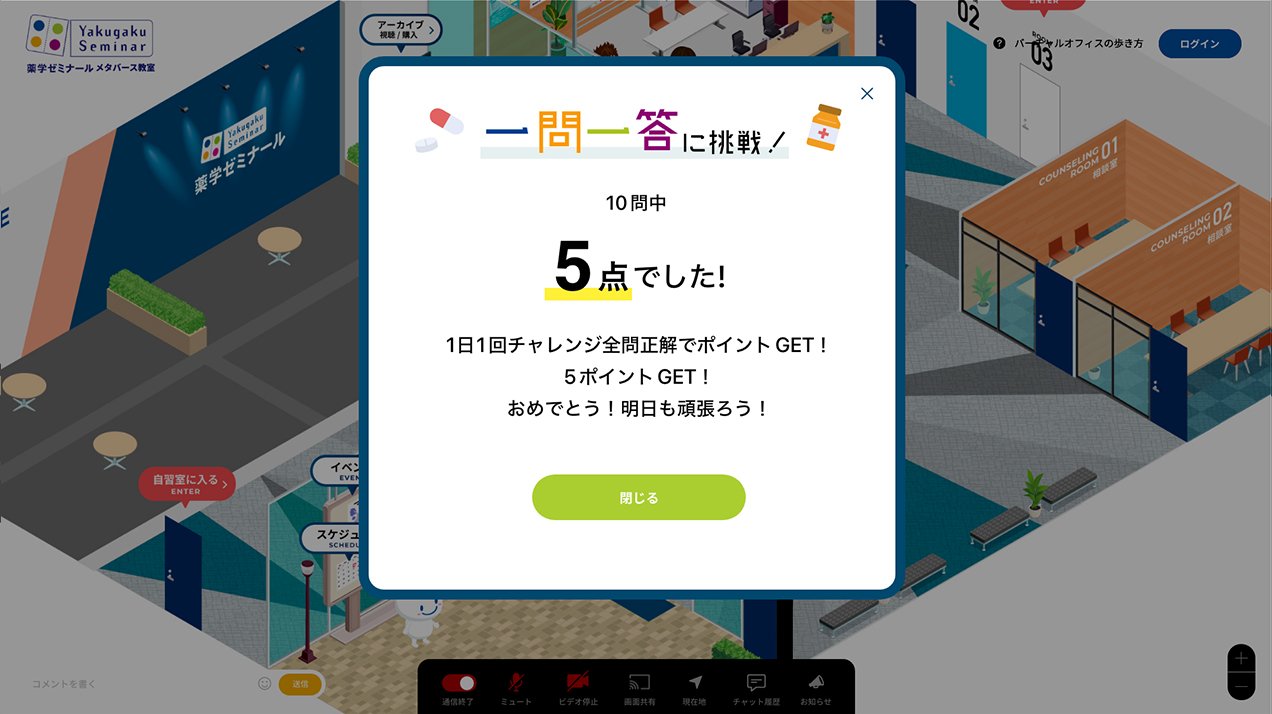Open the ログイン button
Image resolution: width=1272 pixels, height=714 pixels.
tap(1199, 44)
